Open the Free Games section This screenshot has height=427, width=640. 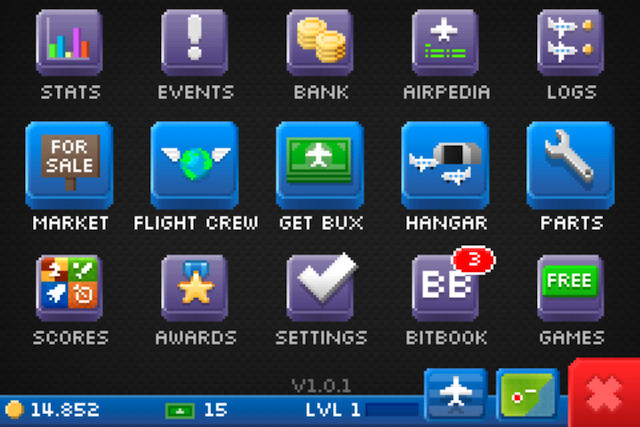571,287
